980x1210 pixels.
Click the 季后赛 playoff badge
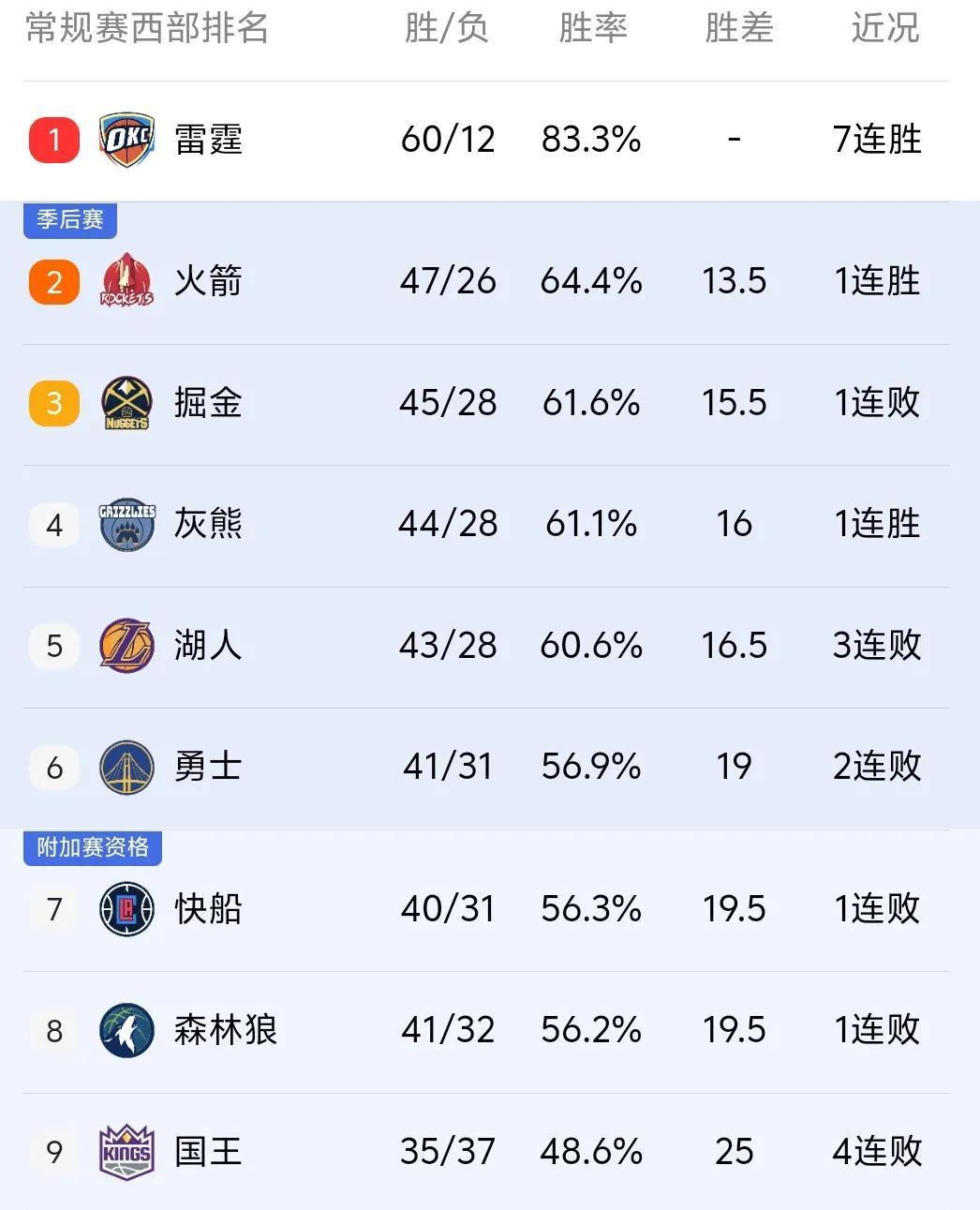(69, 219)
